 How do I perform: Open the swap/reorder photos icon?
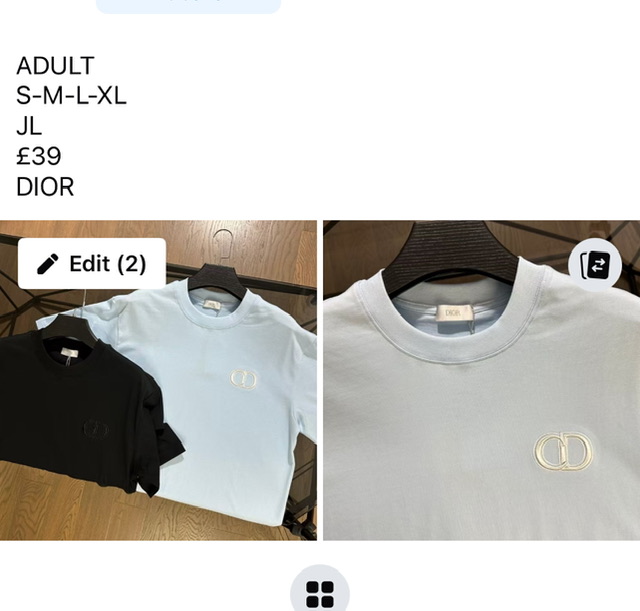tap(595, 265)
